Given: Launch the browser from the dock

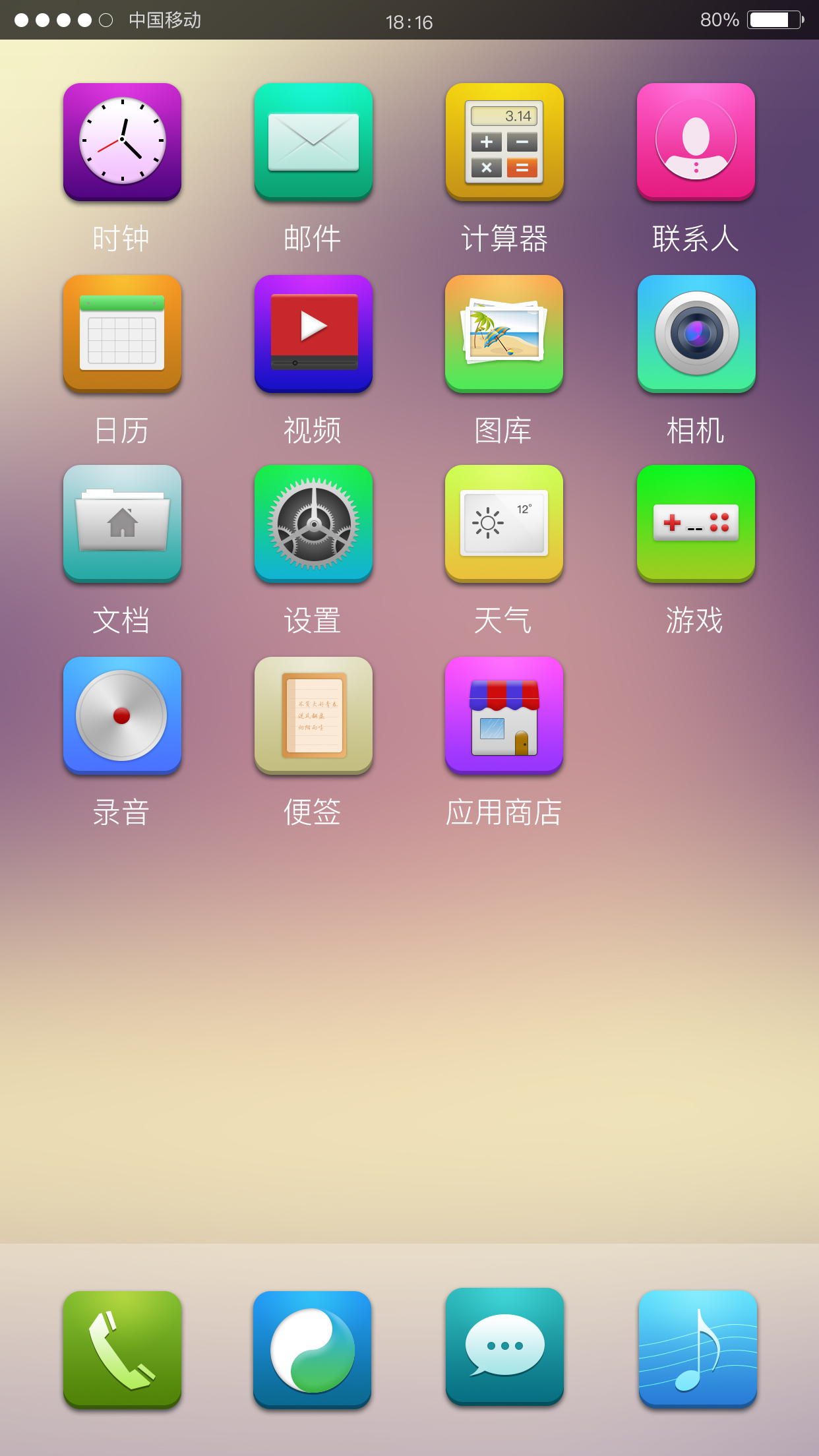Looking at the screenshot, I should (x=313, y=1349).
